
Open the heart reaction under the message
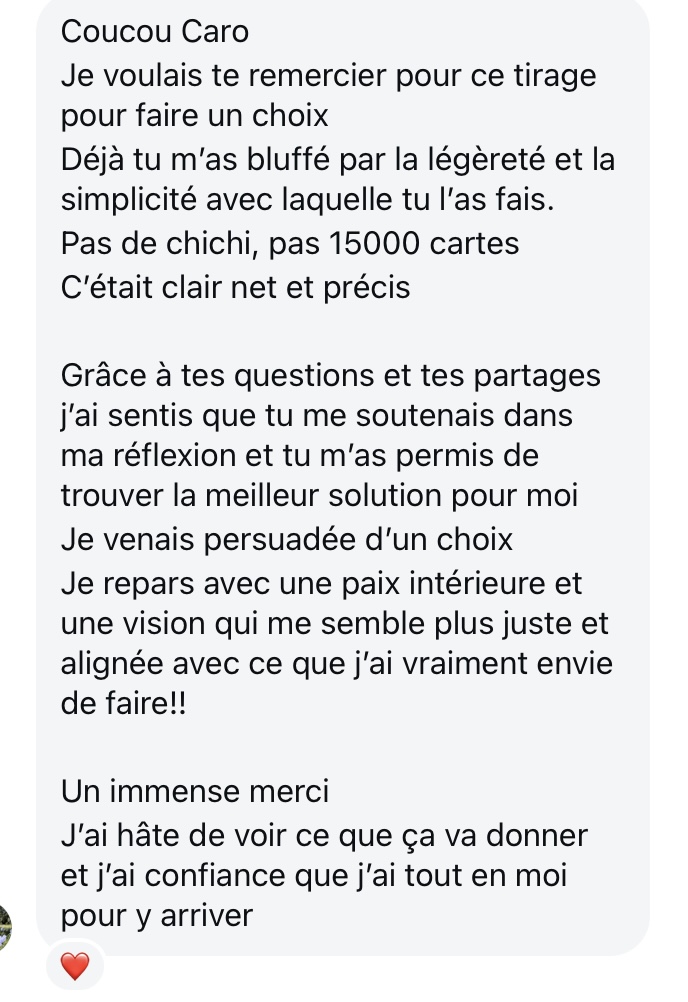(76, 966)
